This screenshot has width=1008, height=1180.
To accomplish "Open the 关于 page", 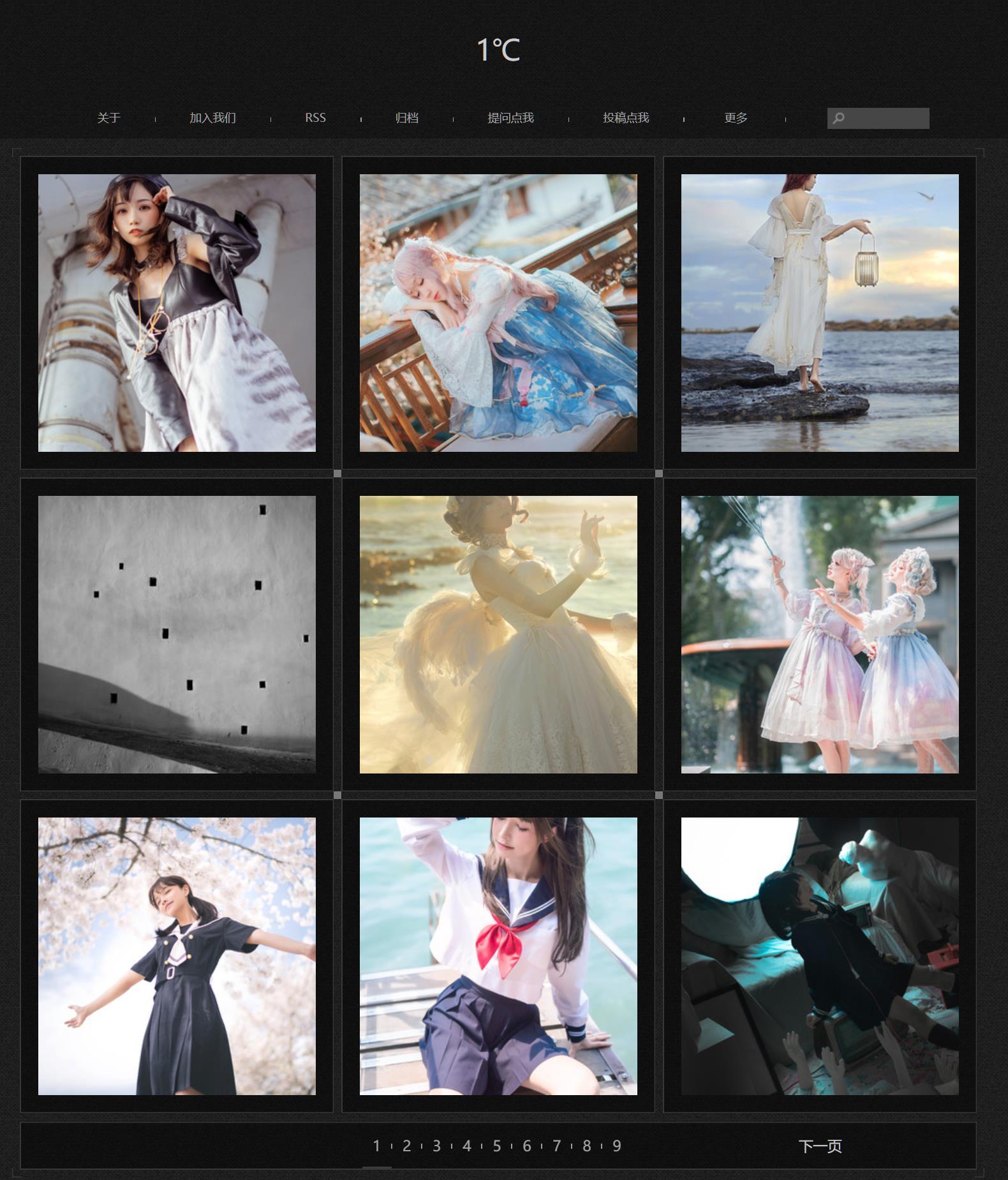I will point(108,118).
